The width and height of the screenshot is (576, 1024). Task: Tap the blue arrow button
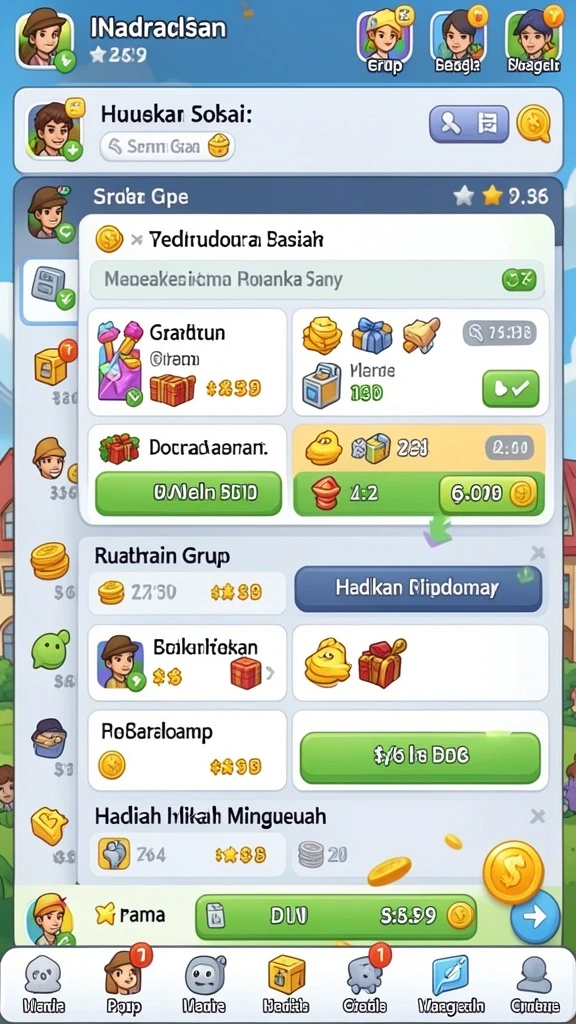click(535, 917)
